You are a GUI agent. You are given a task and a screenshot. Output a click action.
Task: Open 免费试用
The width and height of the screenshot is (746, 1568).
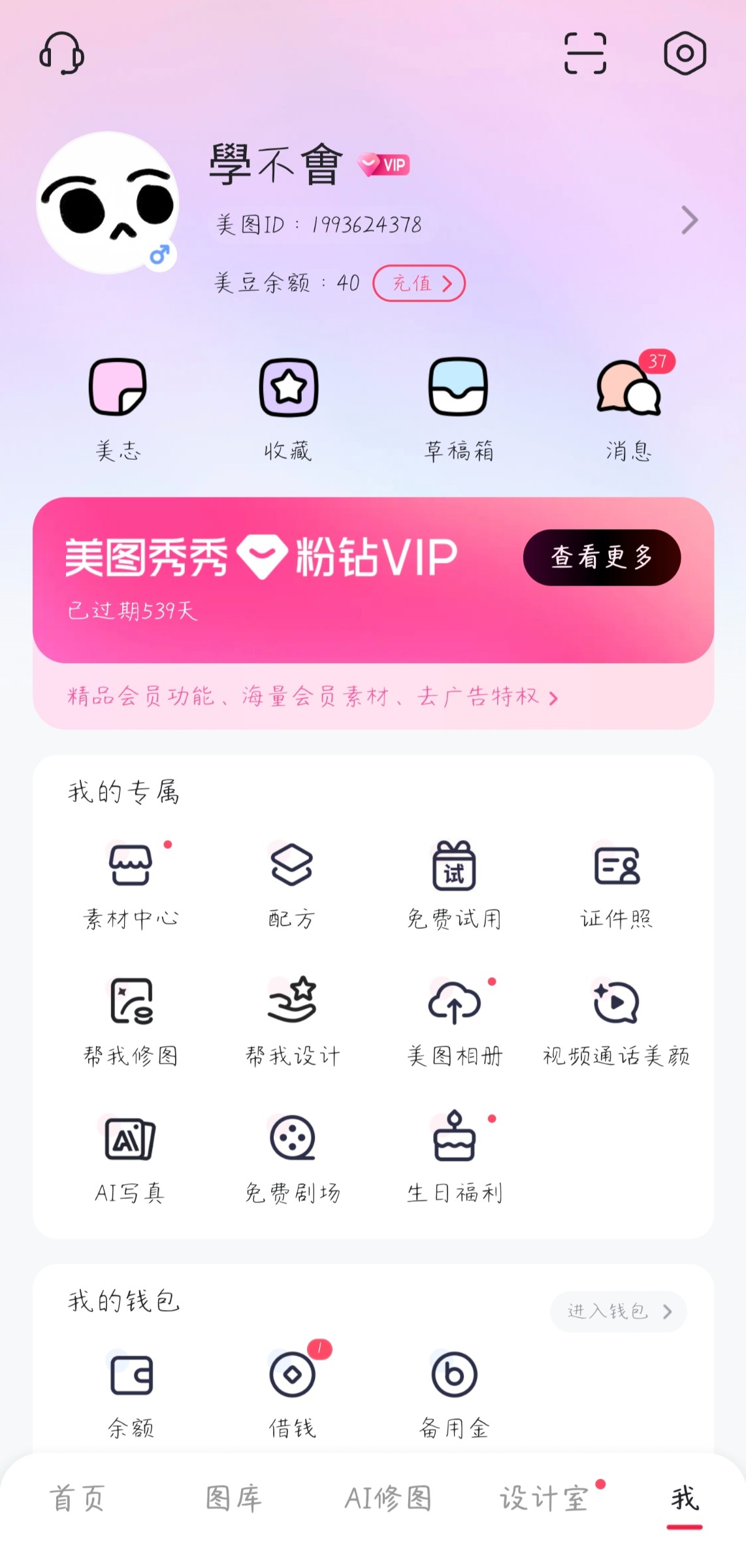click(x=454, y=885)
